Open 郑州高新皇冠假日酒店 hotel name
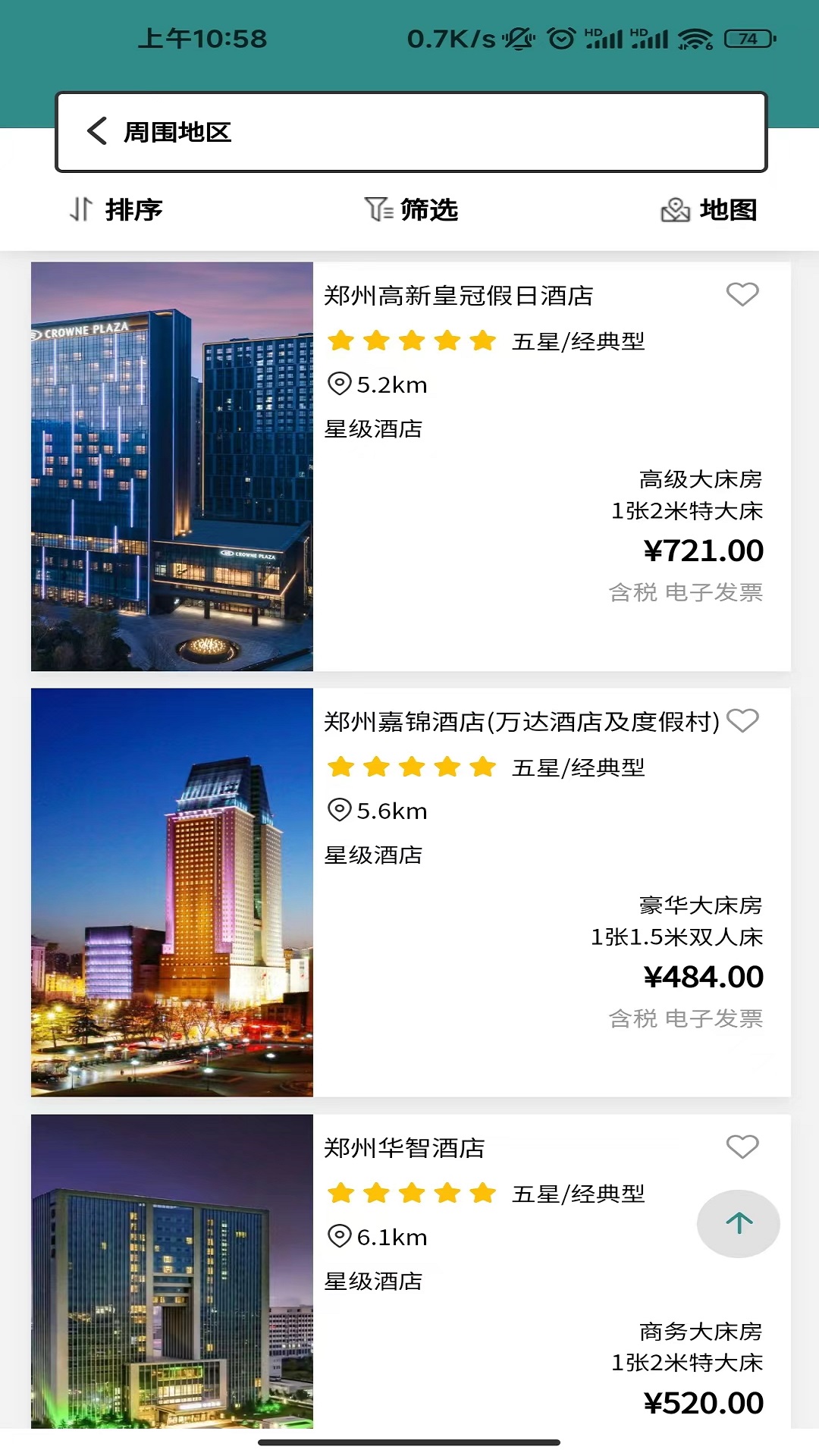819x1456 pixels. pyautogui.click(x=460, y=297)
